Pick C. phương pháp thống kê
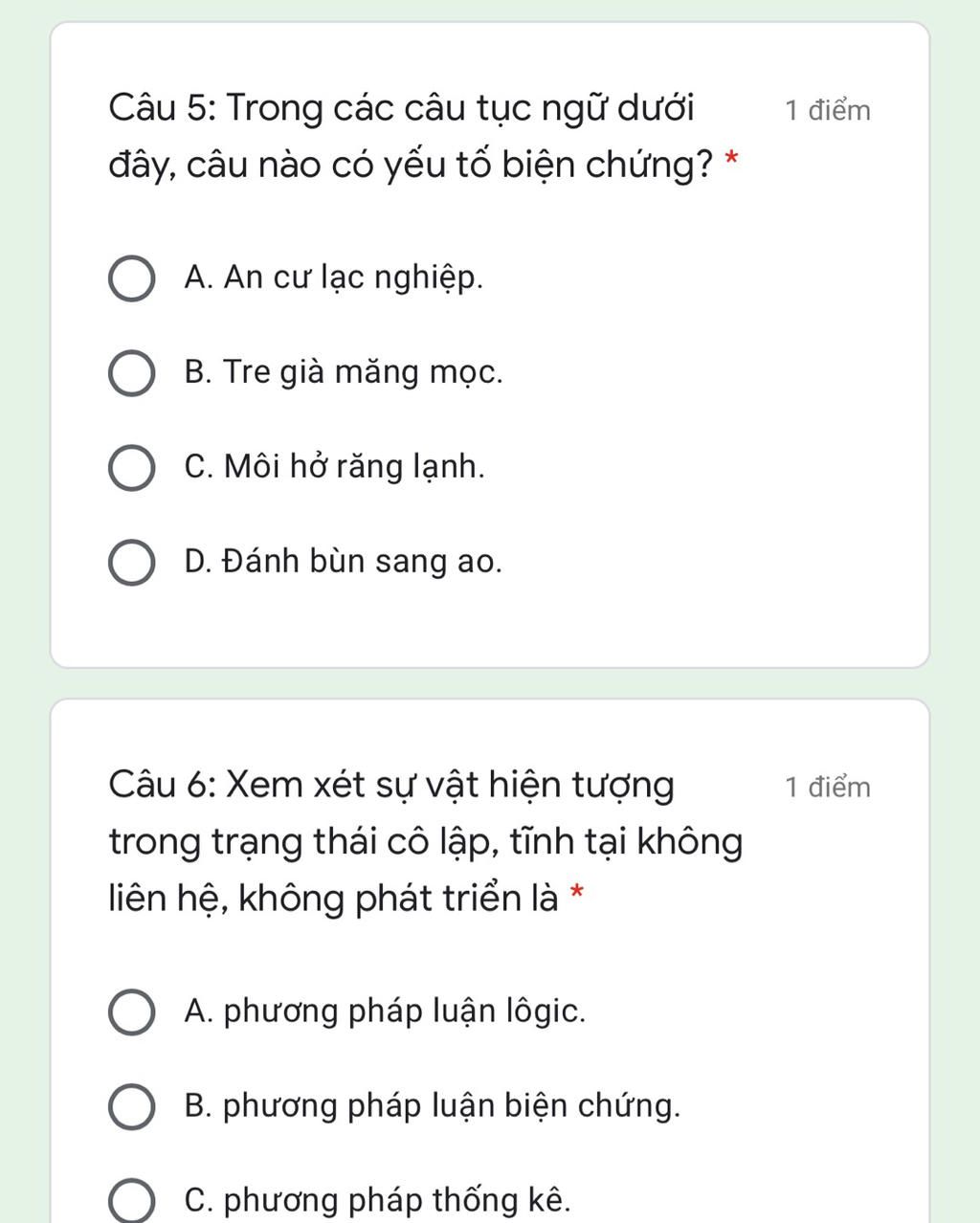This screenshot has height=1223, width=980. pos(131,1200)
